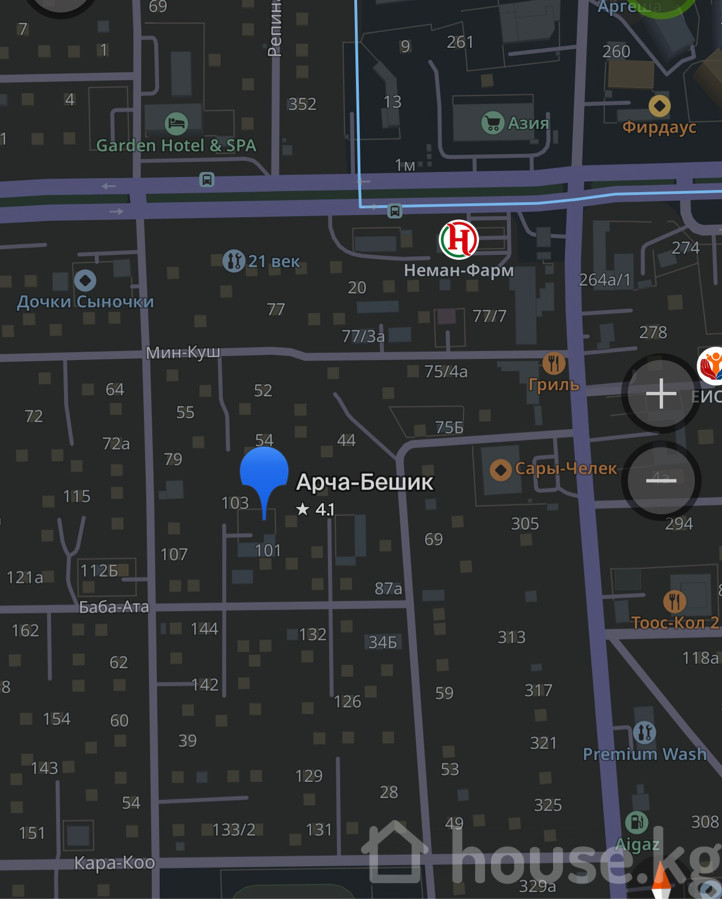The height and width of the screenshot is (900, 722).
Task: Open the Дочки Сыночки store marker
Action: click(x=85, y=281)
